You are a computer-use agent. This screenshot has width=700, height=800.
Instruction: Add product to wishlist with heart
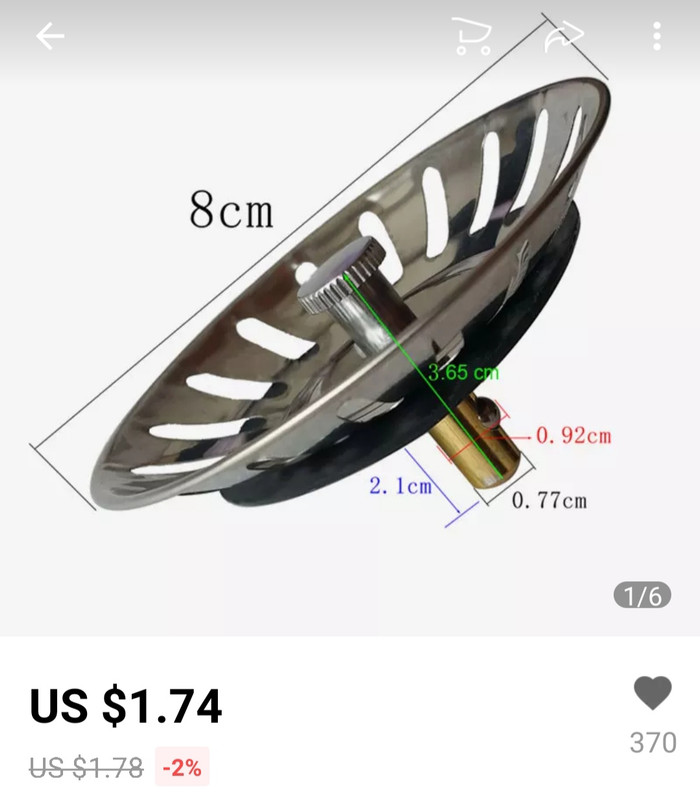(x=652, y=694)
